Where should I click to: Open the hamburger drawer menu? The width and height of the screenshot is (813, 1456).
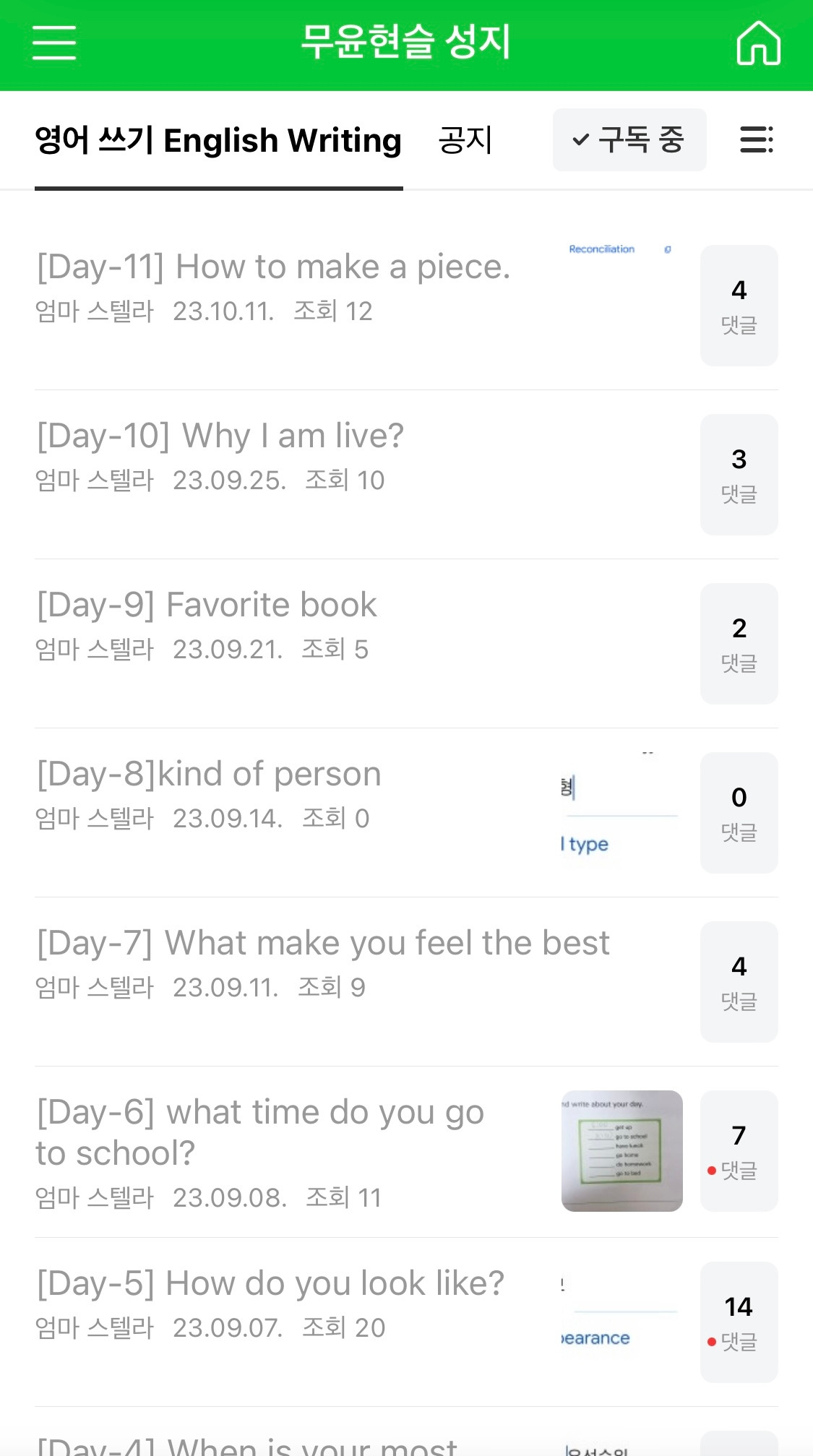click(54, 43)
